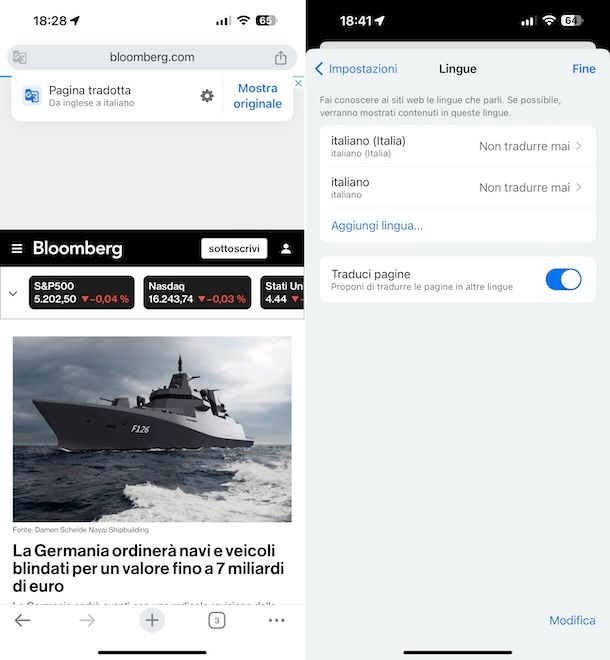Open the Germany warships article
610x660 pixels.
151,568
